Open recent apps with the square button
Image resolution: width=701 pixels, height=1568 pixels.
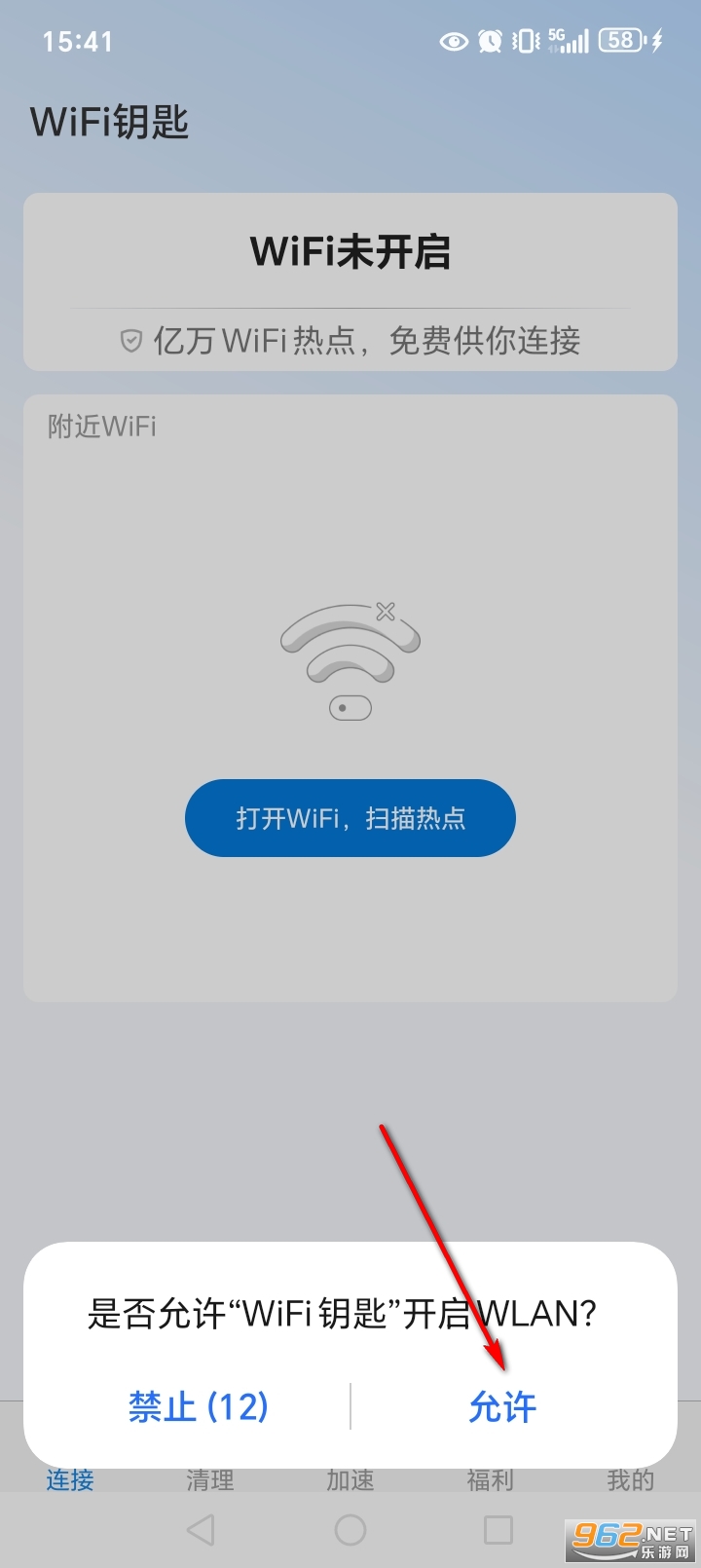498,1531
